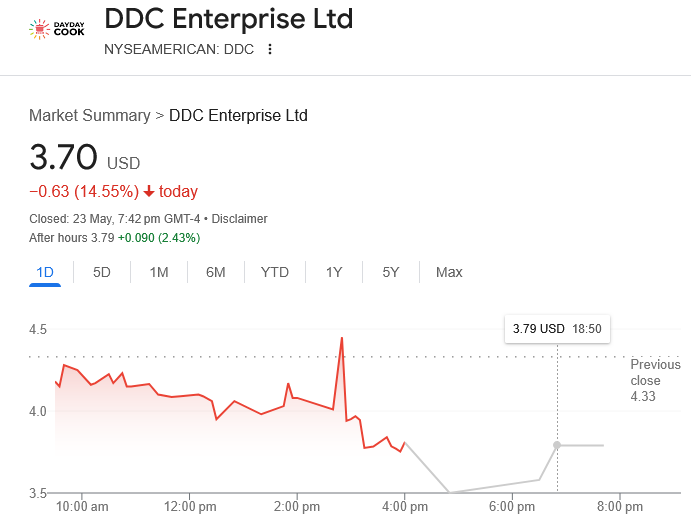Open the Disclaimer link
This screenshot has width=691, height=526.
(239, 218)
